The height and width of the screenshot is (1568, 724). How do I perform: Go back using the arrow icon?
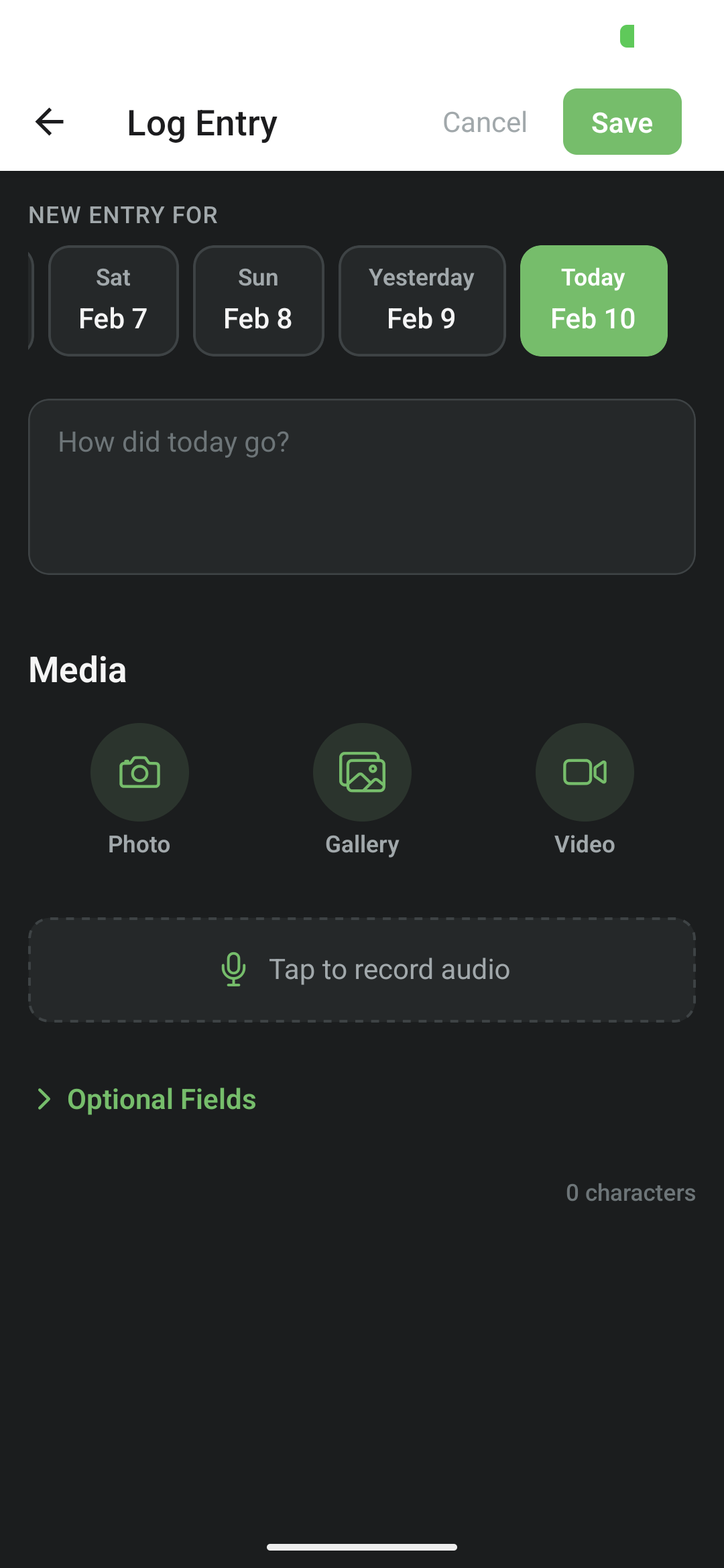coord(49,122)
